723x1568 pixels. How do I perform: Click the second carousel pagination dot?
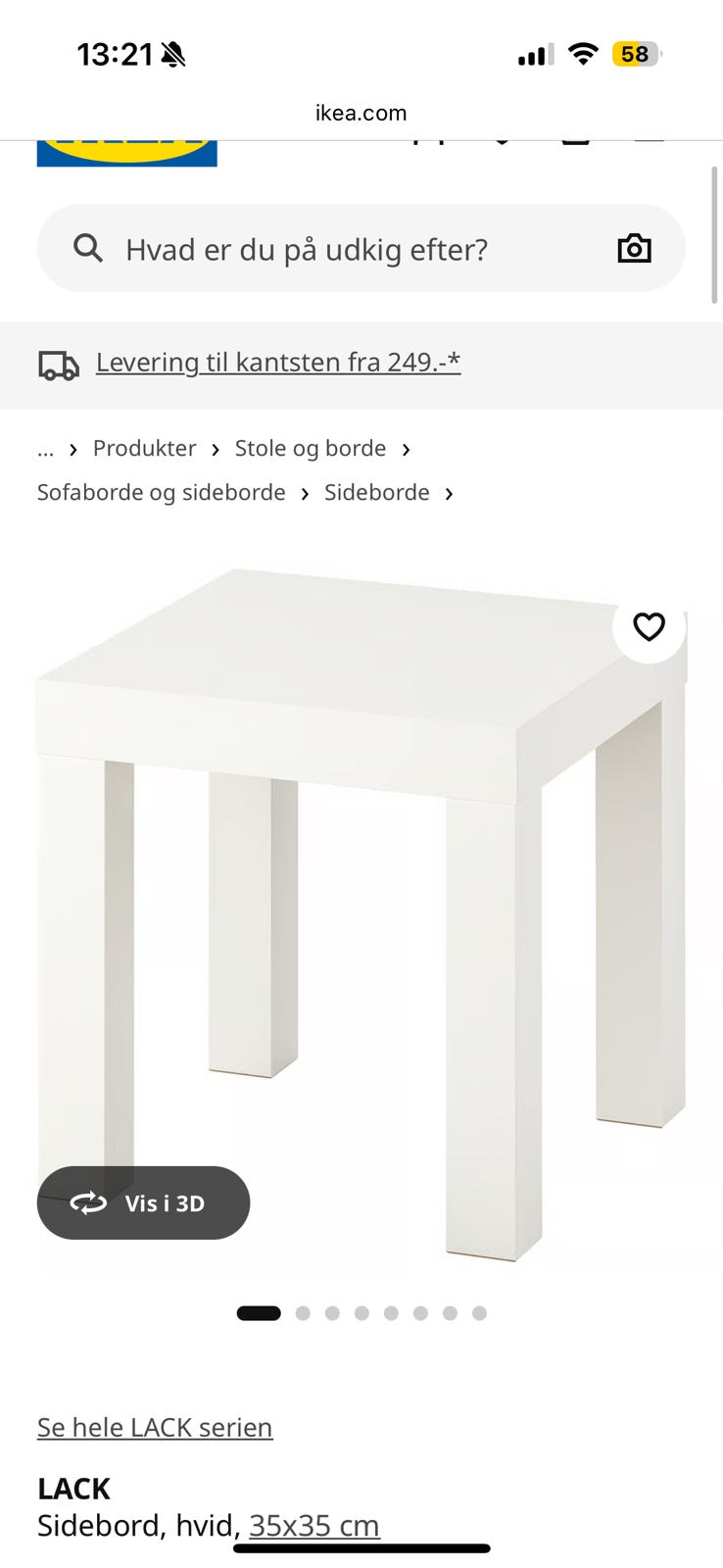tap(304, 1312)
